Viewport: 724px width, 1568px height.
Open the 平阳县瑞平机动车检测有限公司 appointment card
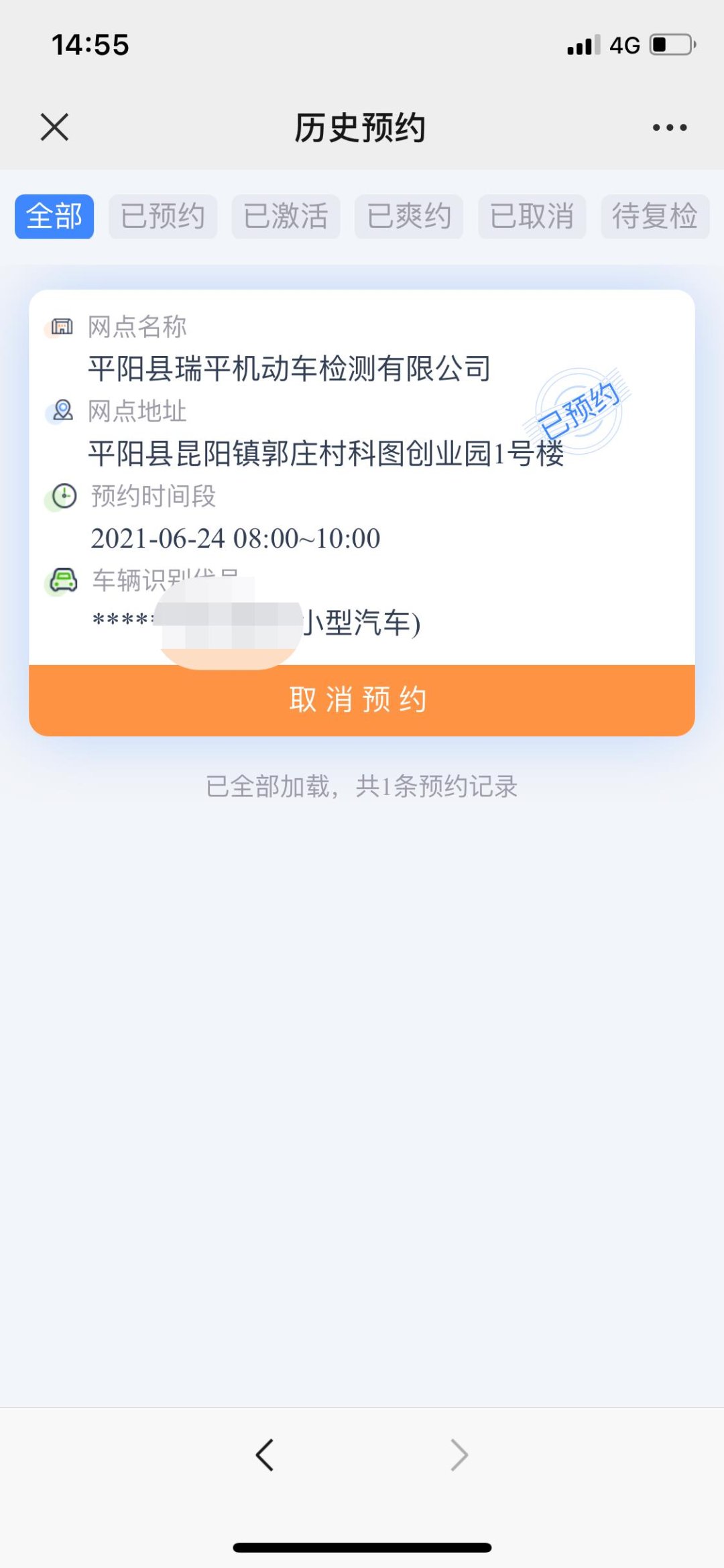tap(290, 369)
